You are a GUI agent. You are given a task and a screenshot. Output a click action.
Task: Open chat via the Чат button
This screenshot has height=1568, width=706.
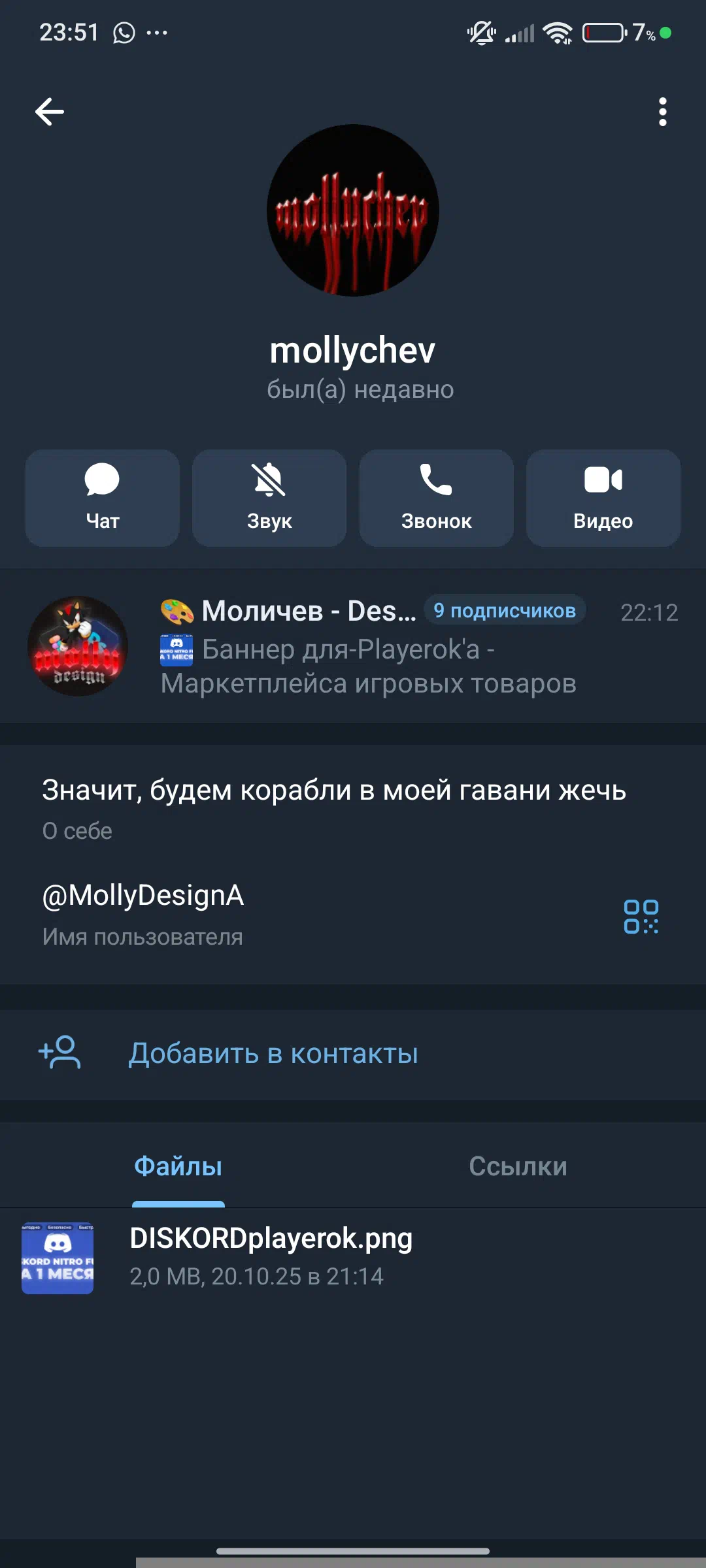(x=102, y=498)
